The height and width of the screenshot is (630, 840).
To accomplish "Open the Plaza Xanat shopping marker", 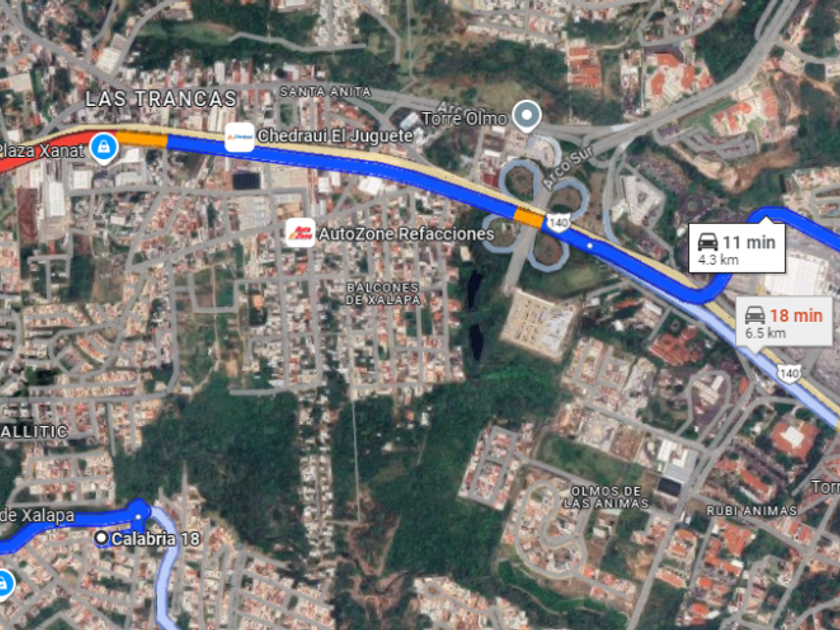I will coord(102,149).
